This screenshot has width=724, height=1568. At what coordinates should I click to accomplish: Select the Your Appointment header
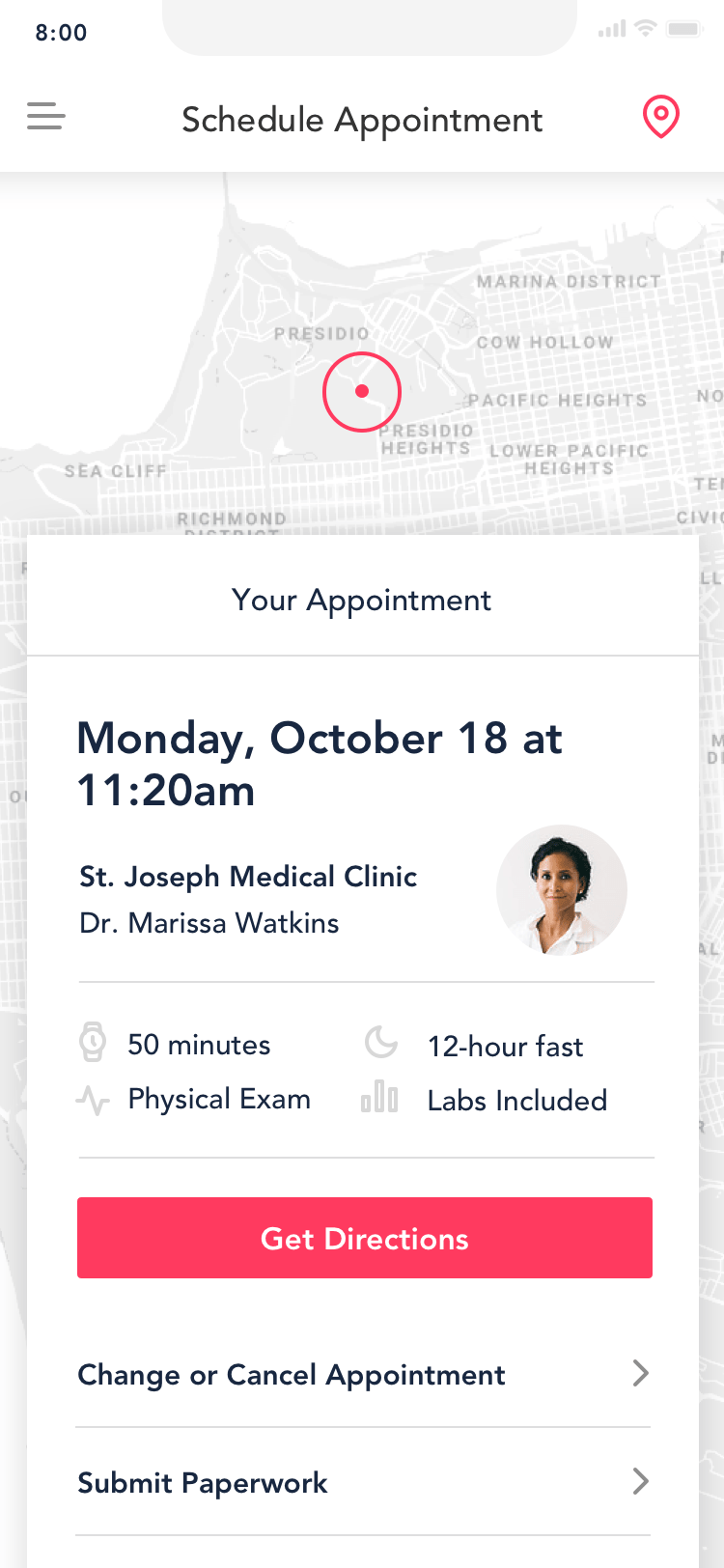(x=361, y=600)
